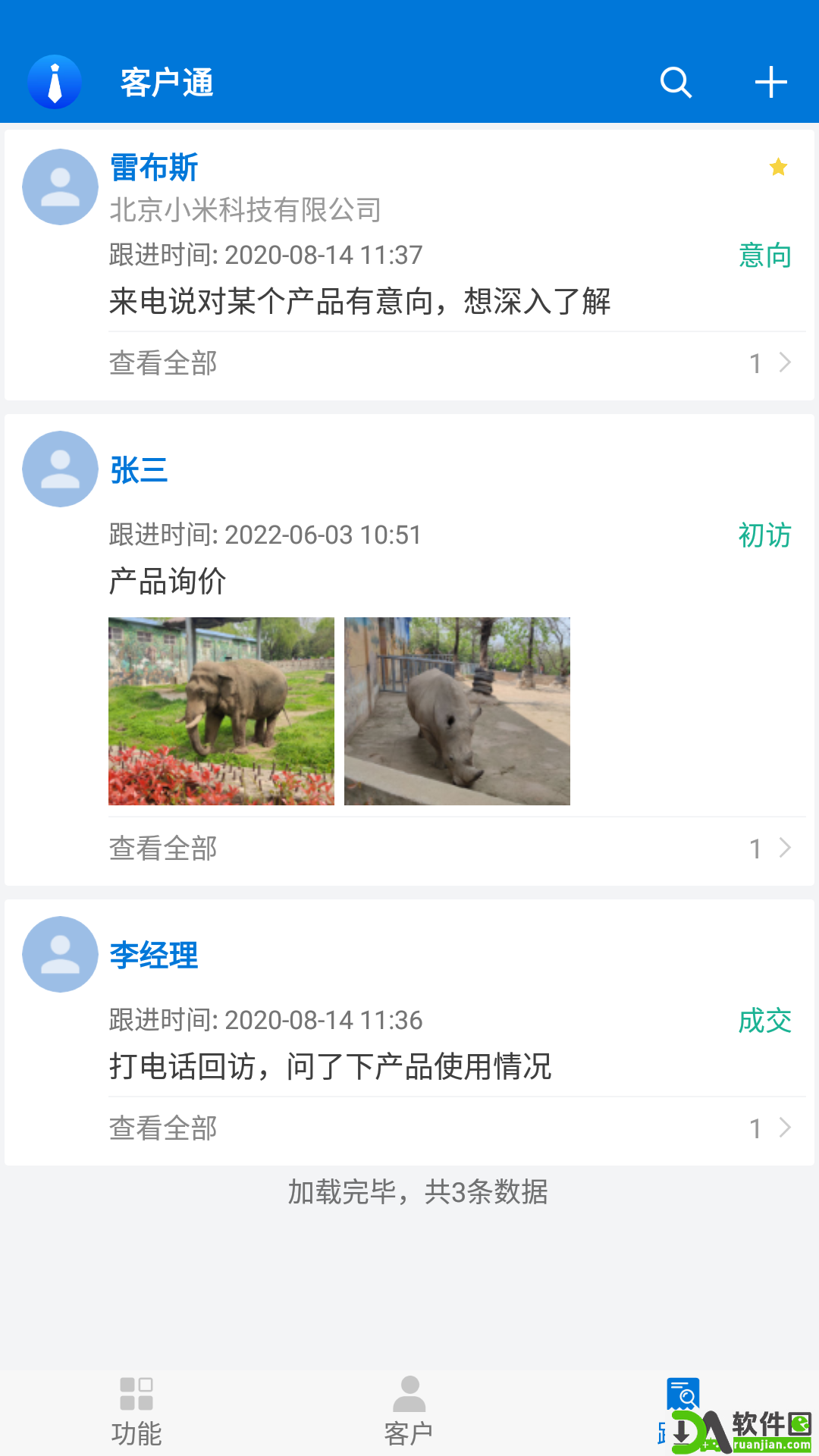Image resolution: width=819 pixels, height=1456 pixels.
Task: Select 李经理's avatar image
Action: point(59,954)
